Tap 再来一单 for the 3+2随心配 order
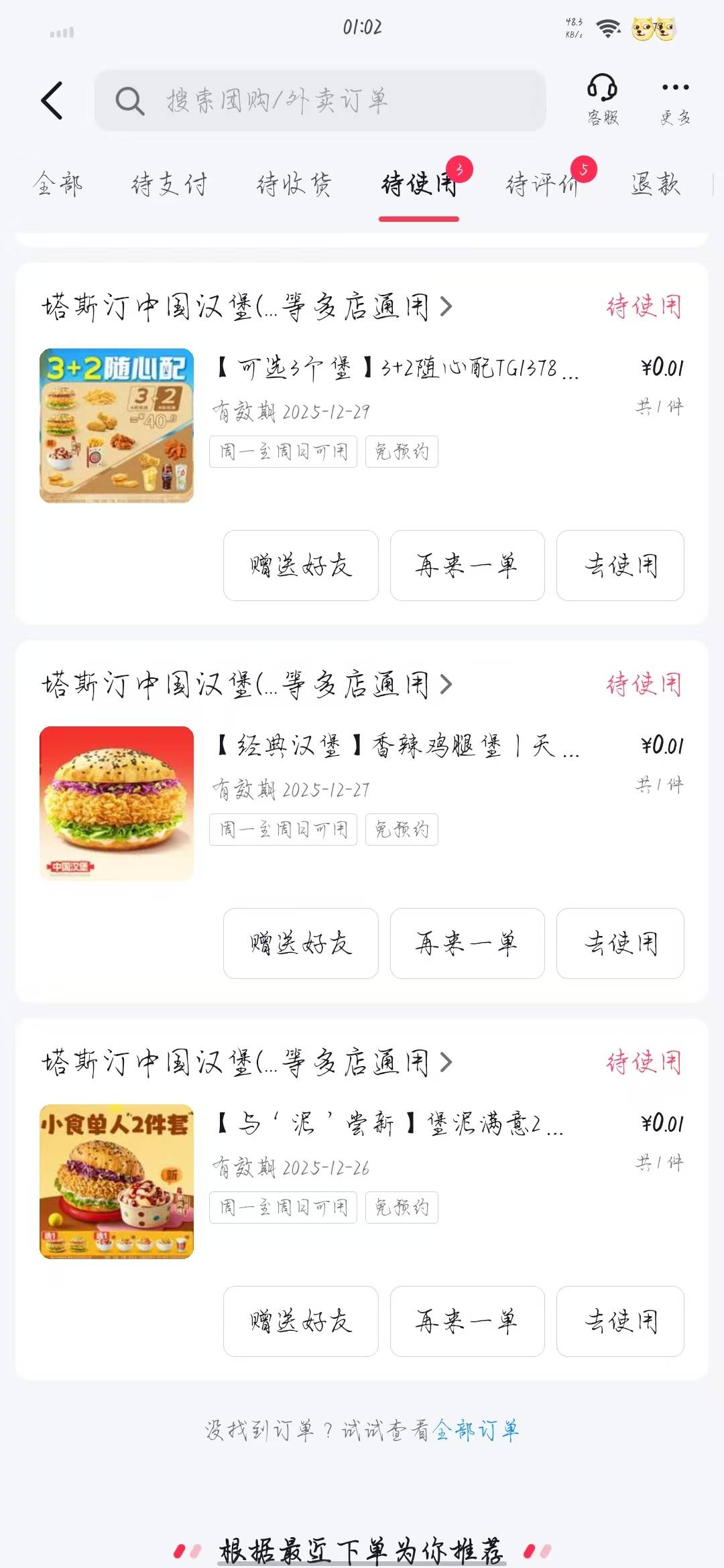 click(x=467, y=566)
